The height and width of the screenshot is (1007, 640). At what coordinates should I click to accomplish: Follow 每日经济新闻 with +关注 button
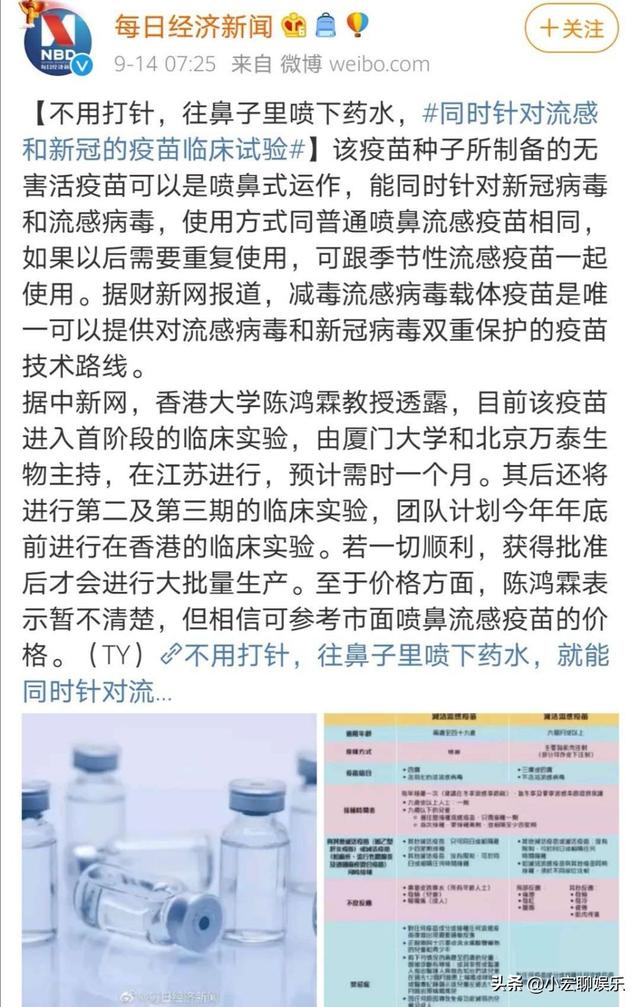click(573, 29)
